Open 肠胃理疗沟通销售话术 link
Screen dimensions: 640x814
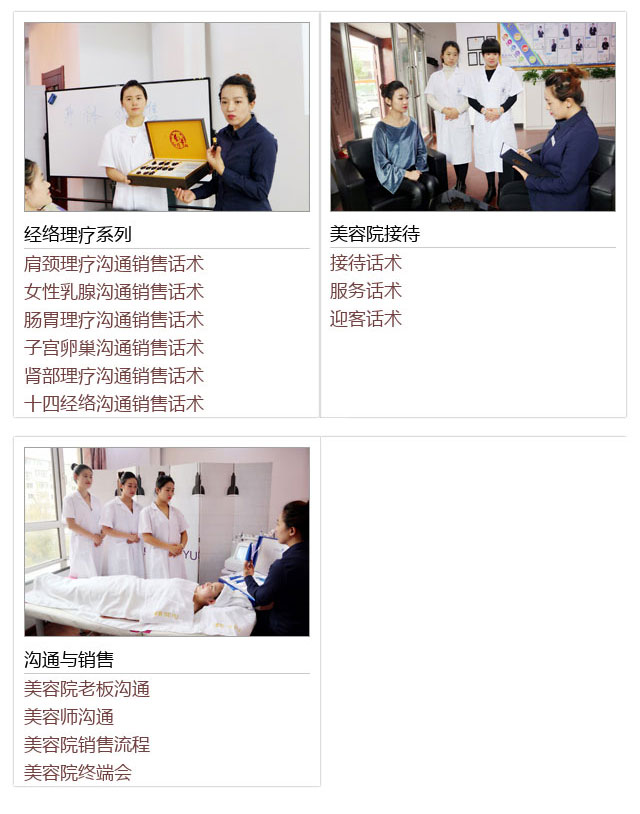tap(113, 320)
